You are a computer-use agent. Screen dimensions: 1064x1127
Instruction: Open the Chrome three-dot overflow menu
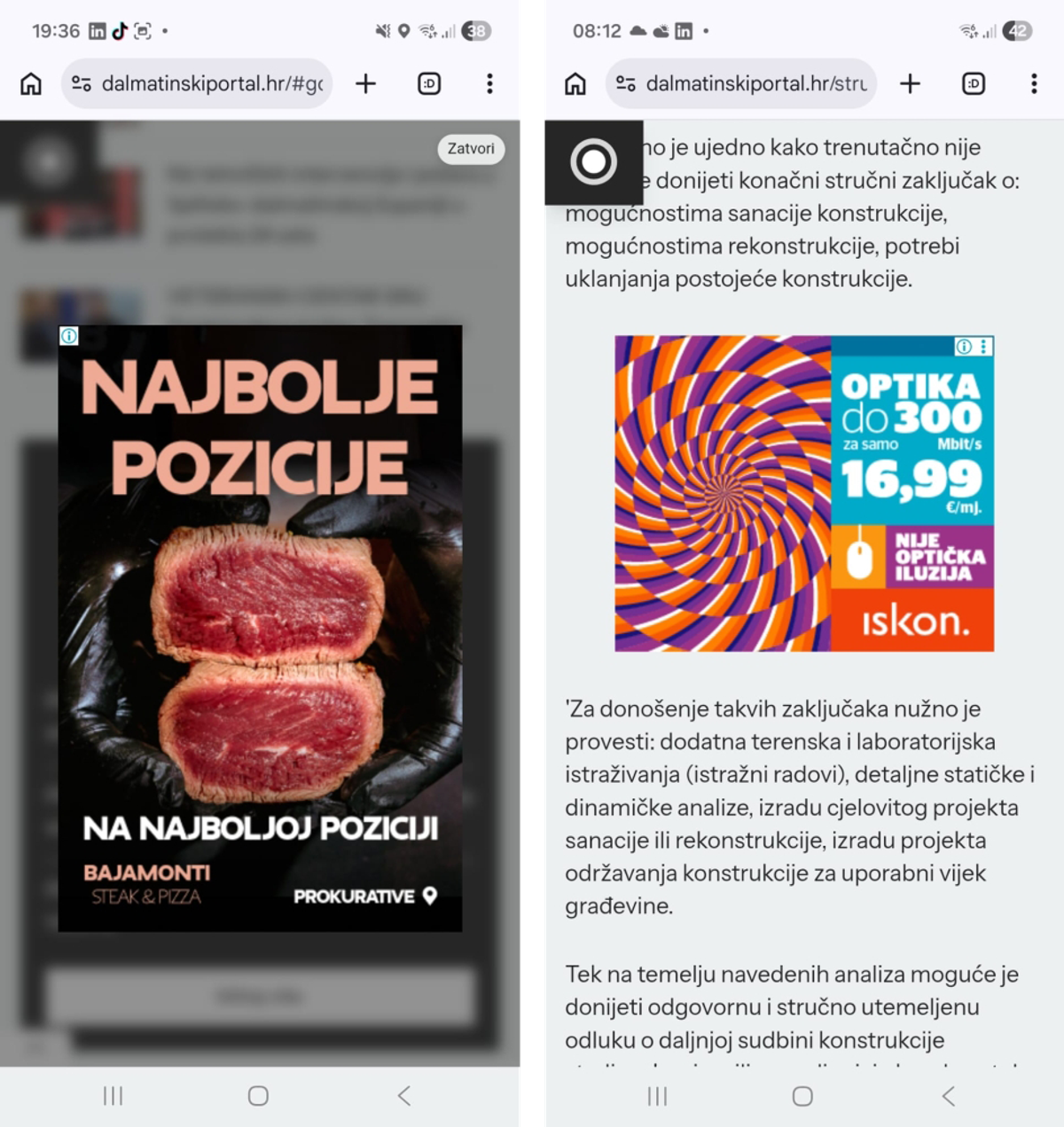click(x=489, y=83)
